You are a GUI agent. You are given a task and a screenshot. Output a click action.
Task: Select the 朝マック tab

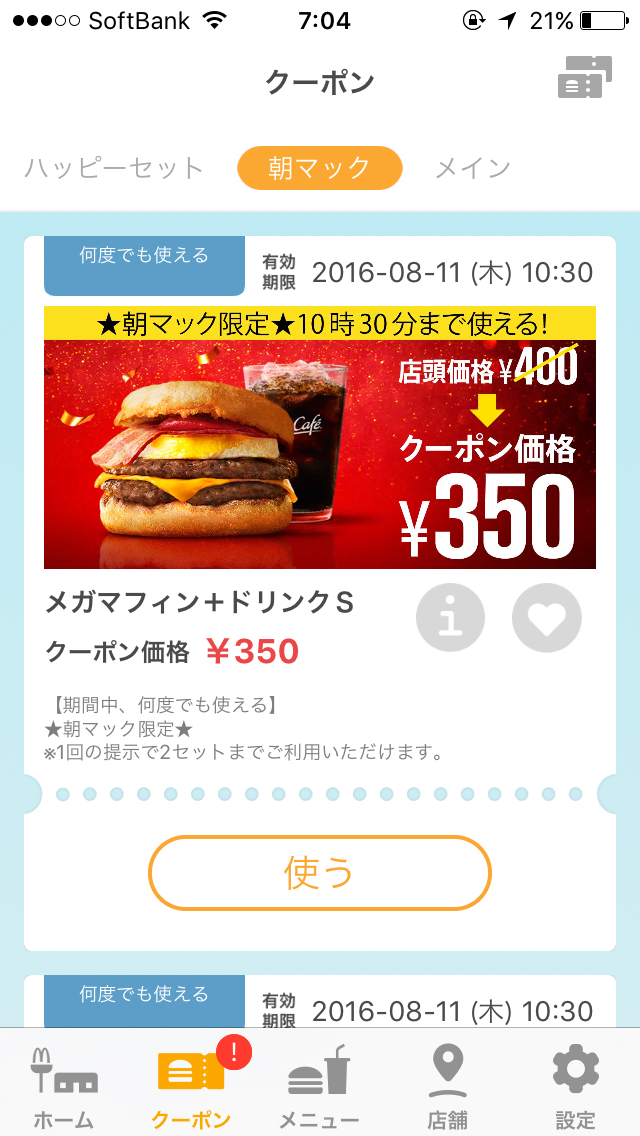point(319,168)
